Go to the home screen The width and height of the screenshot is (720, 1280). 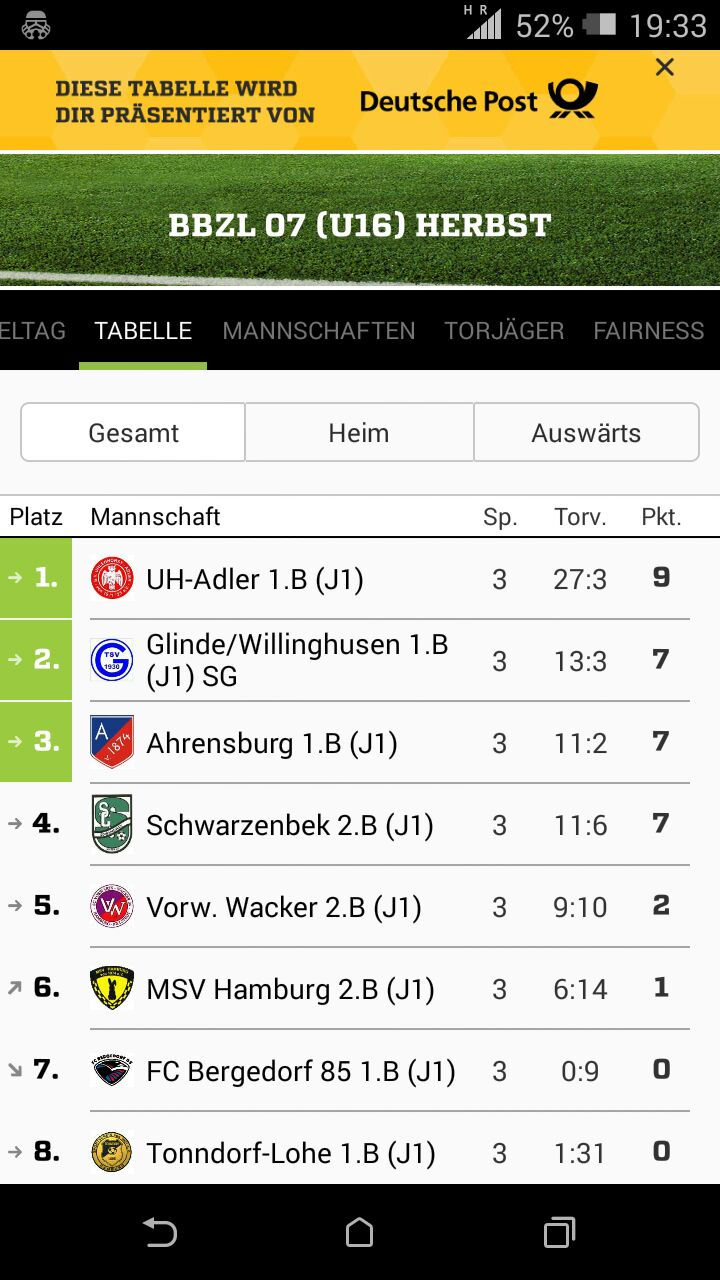[360, 1232]
